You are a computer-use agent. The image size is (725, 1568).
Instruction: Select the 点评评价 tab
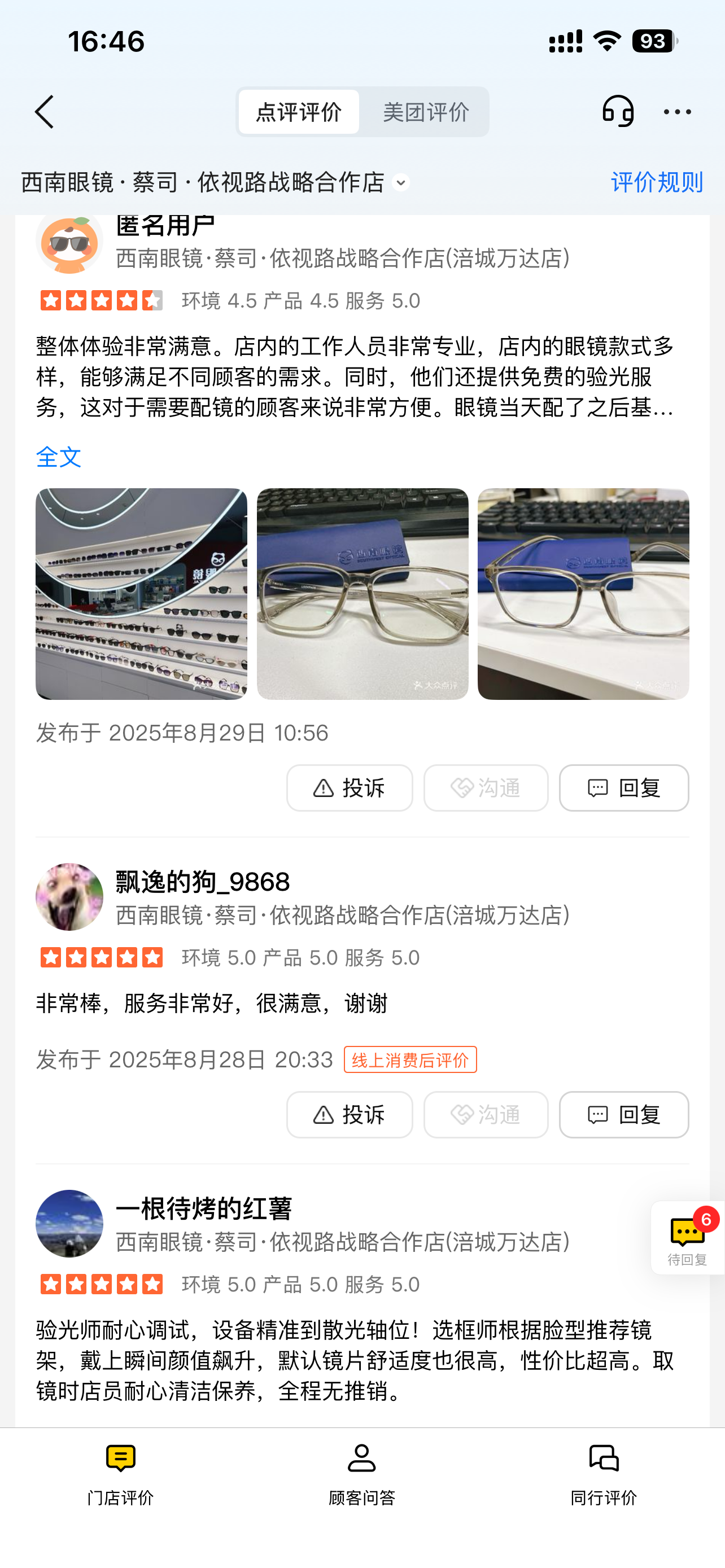(298, 112)
